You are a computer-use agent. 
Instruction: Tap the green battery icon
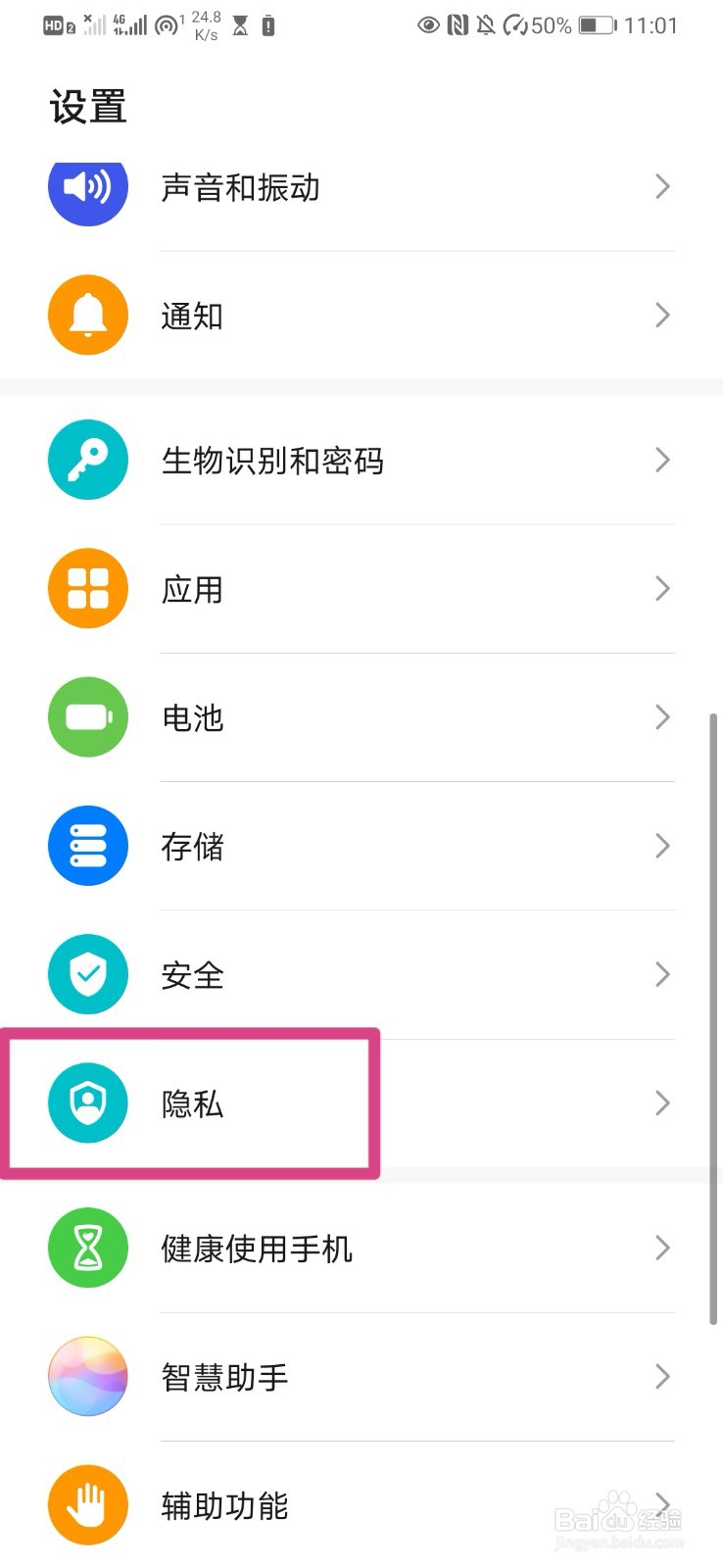point(87,717)
